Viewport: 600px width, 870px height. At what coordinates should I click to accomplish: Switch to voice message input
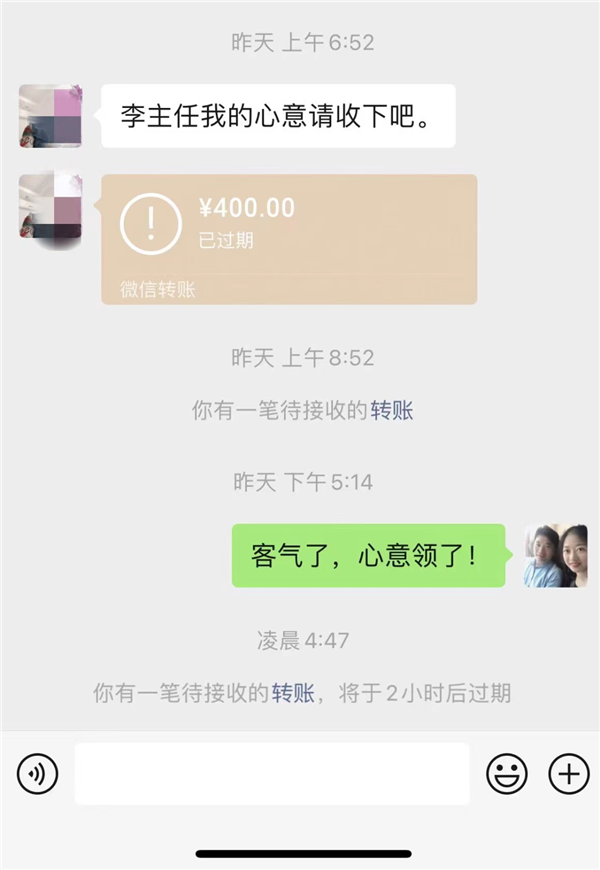point(38,773)
